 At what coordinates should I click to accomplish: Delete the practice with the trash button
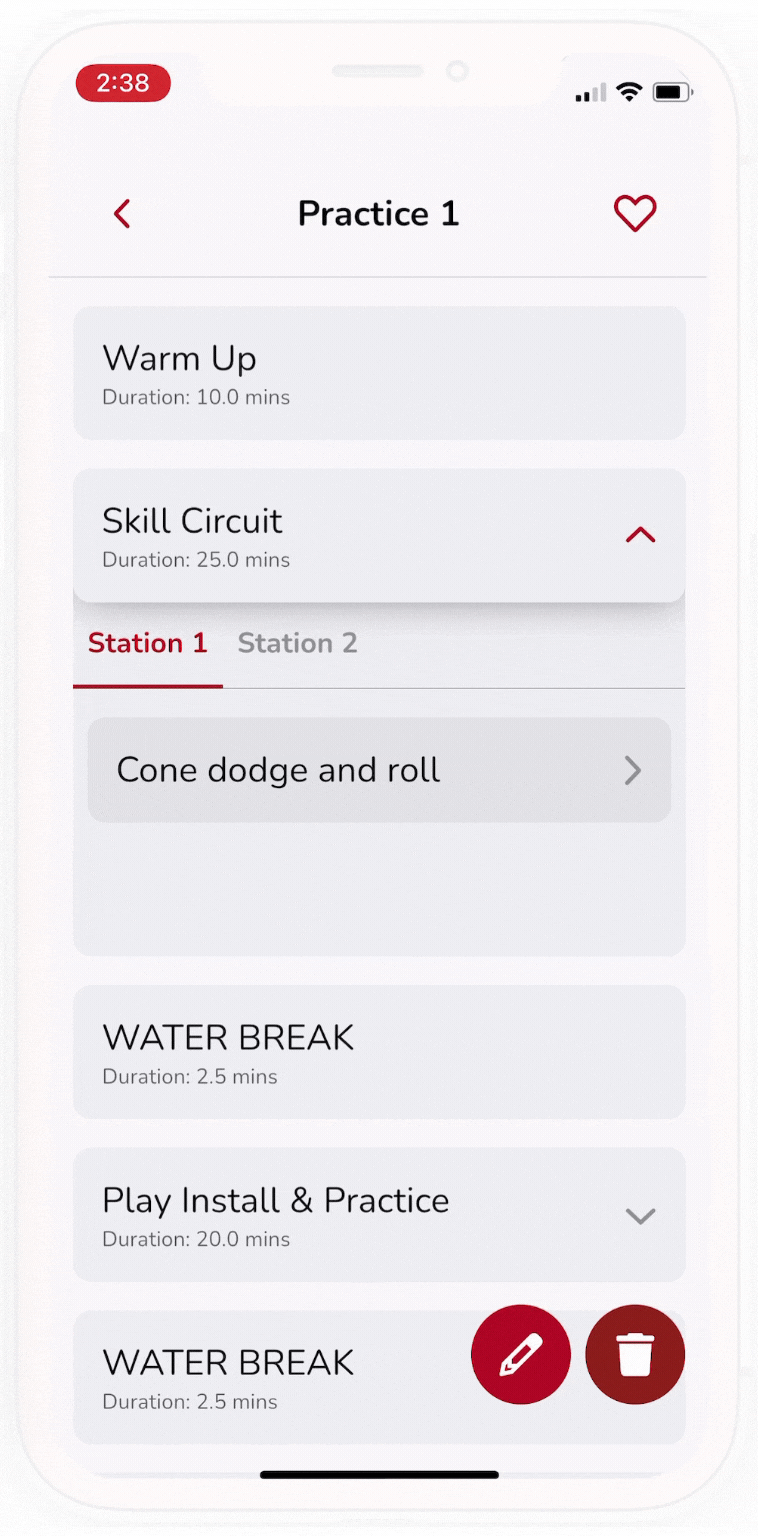click(635, 1355)
